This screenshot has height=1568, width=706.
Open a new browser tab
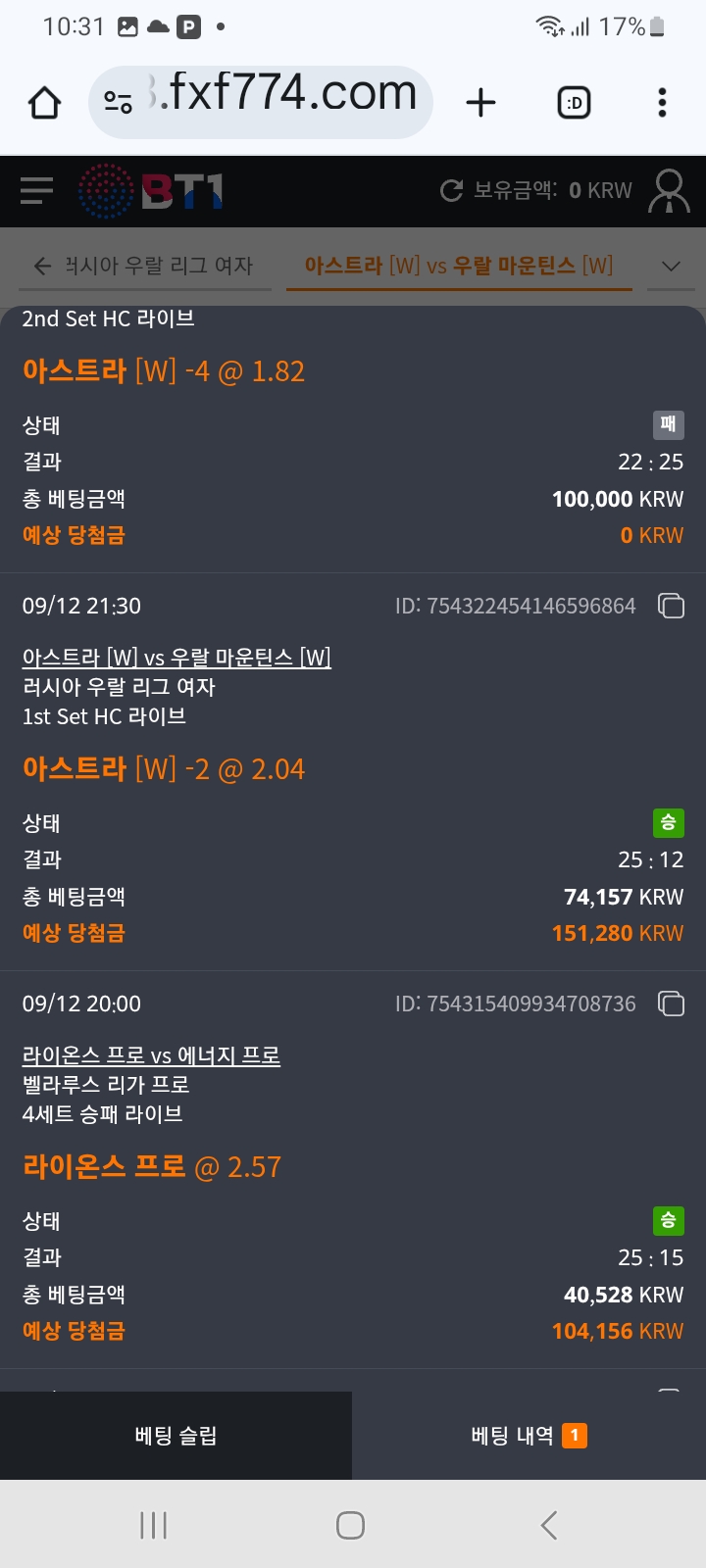coord(480,102)
